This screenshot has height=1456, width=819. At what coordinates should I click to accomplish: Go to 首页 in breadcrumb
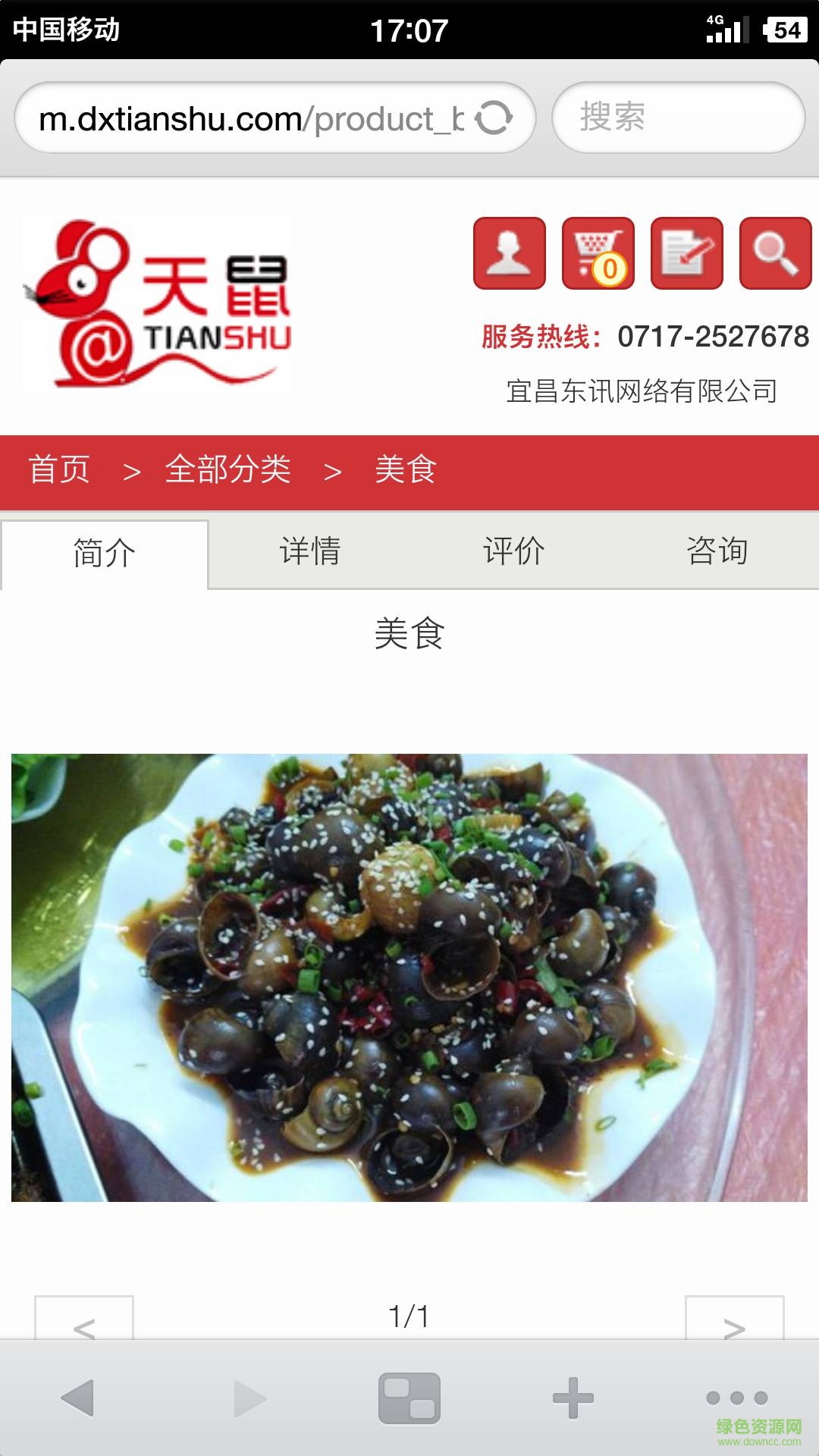click(x=59, y=469)
